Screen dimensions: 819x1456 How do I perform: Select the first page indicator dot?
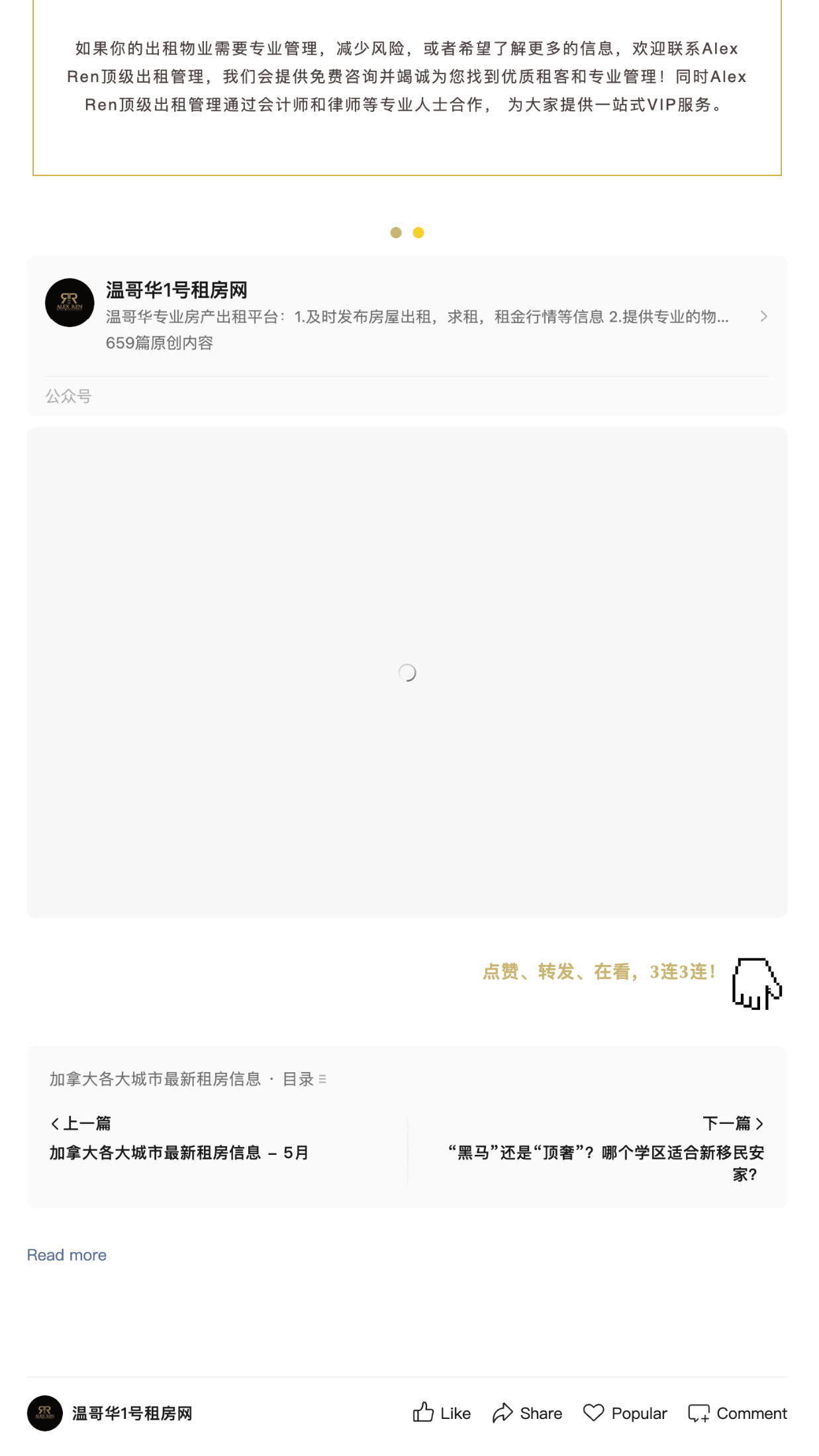pyautogui.click(x=396, y=233)
